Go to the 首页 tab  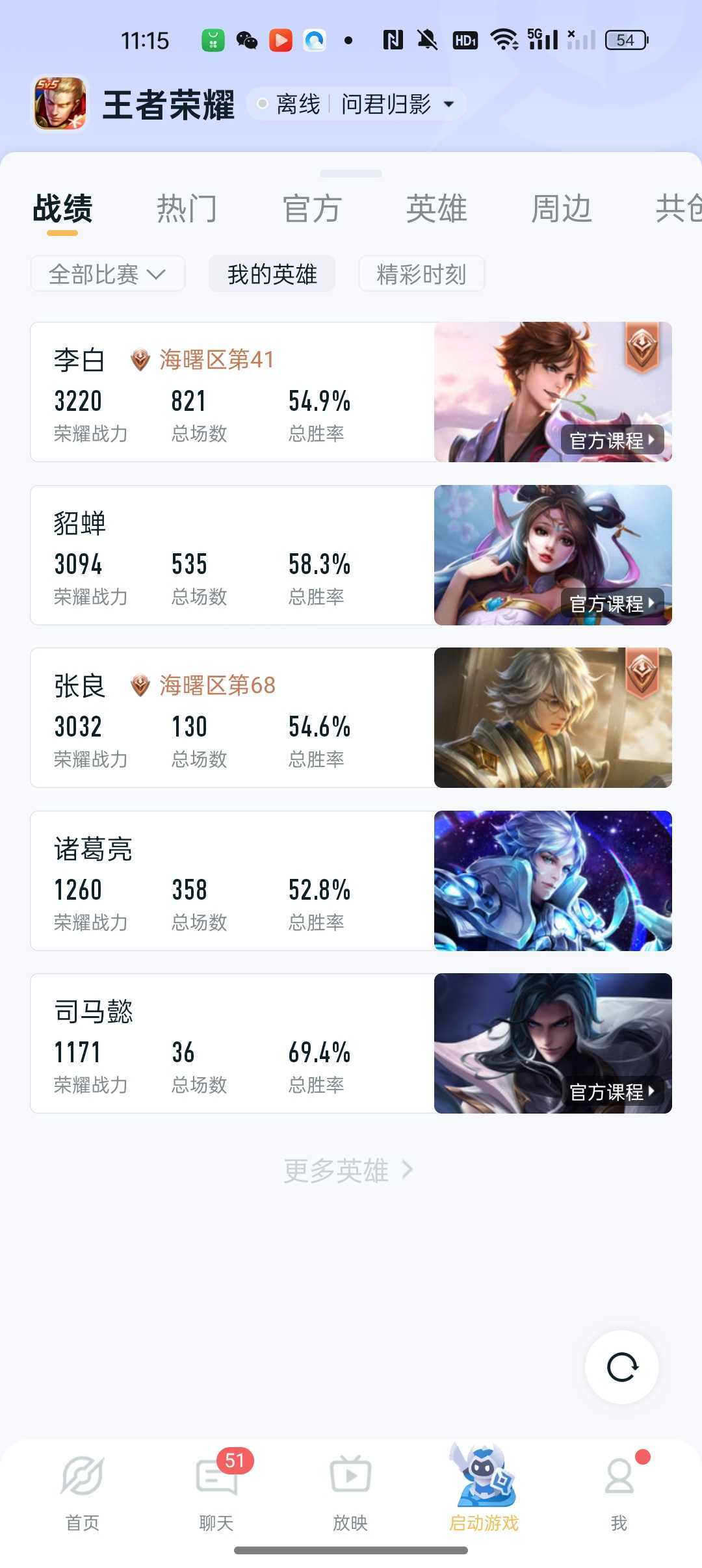coord(83,1493)
